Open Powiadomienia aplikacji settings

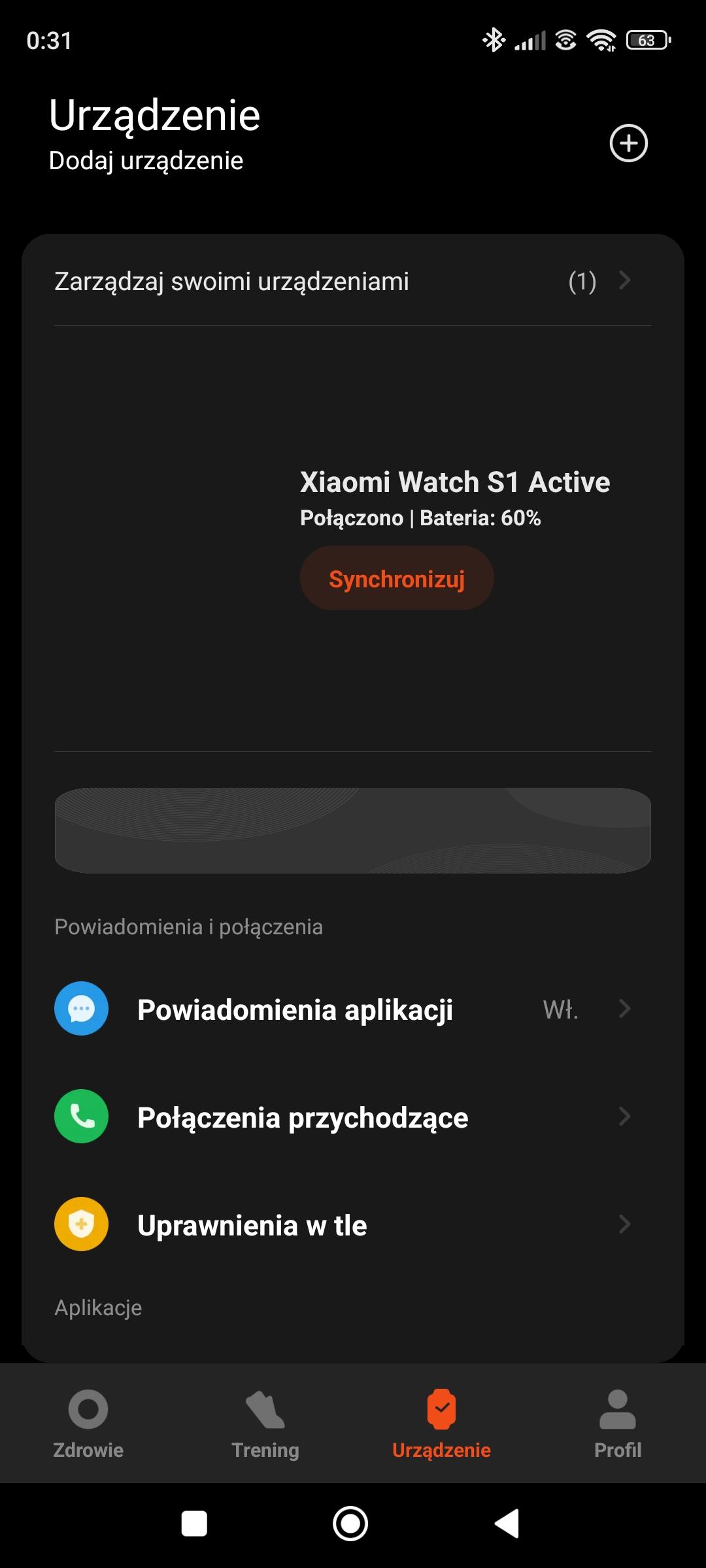353,1009
